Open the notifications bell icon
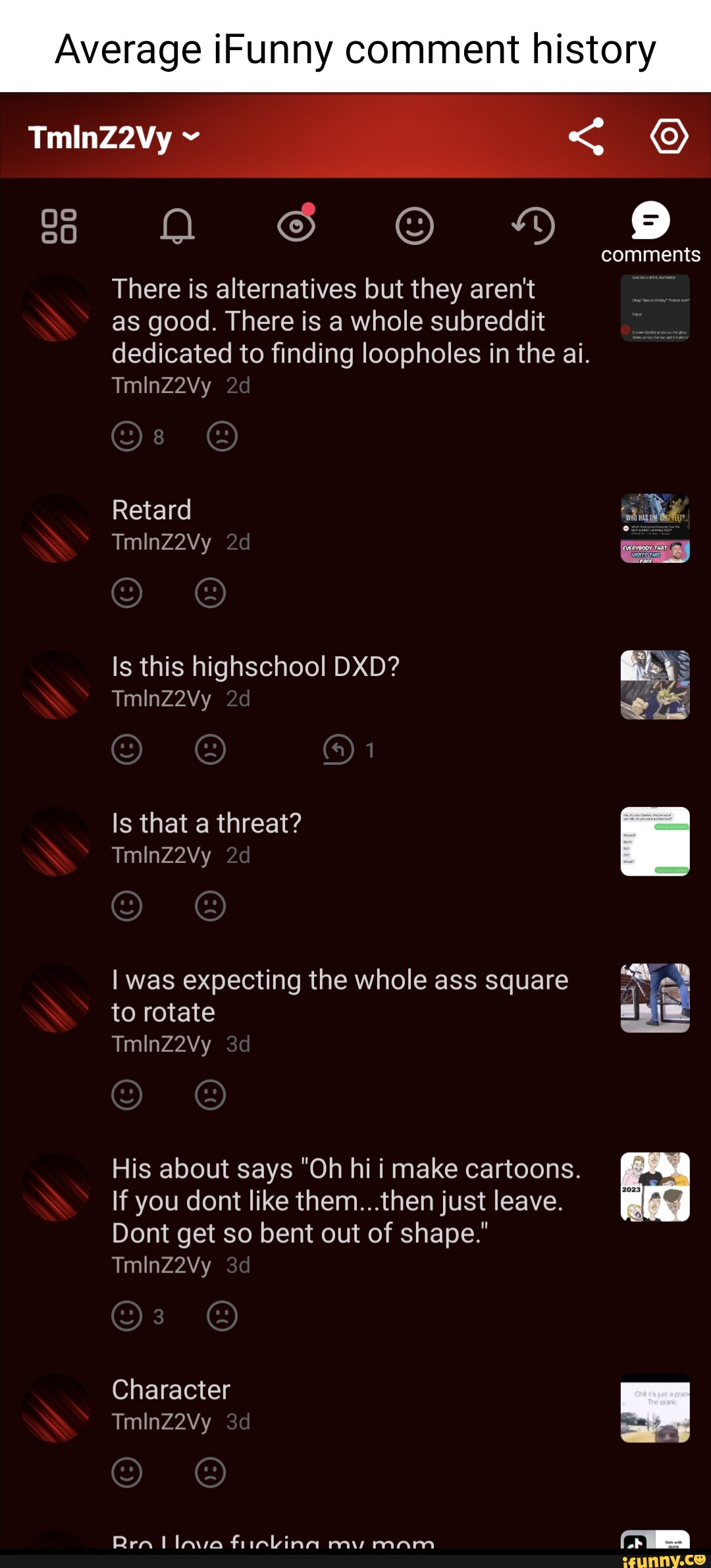711x1568 pixels. click(178, 226)
